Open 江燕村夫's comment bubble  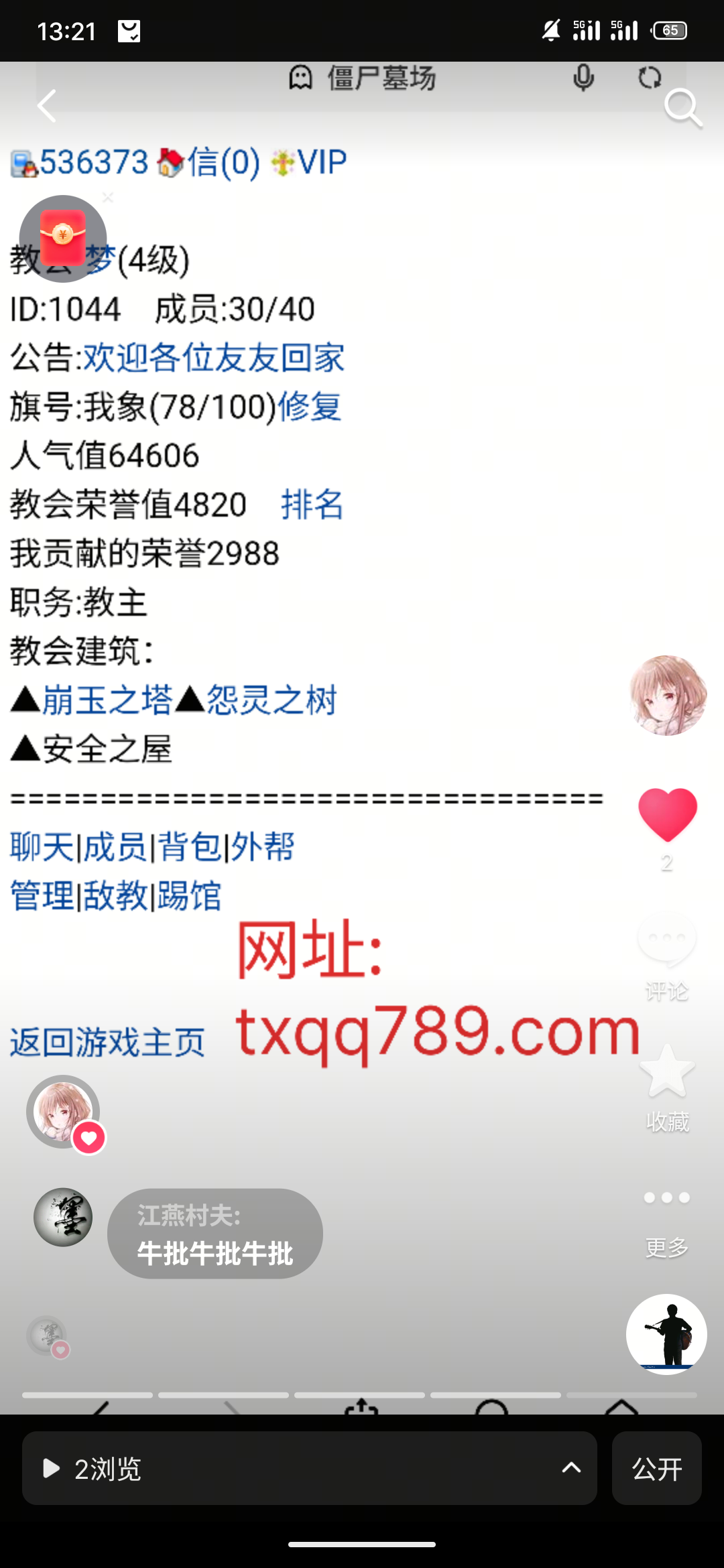[215, 1234]
